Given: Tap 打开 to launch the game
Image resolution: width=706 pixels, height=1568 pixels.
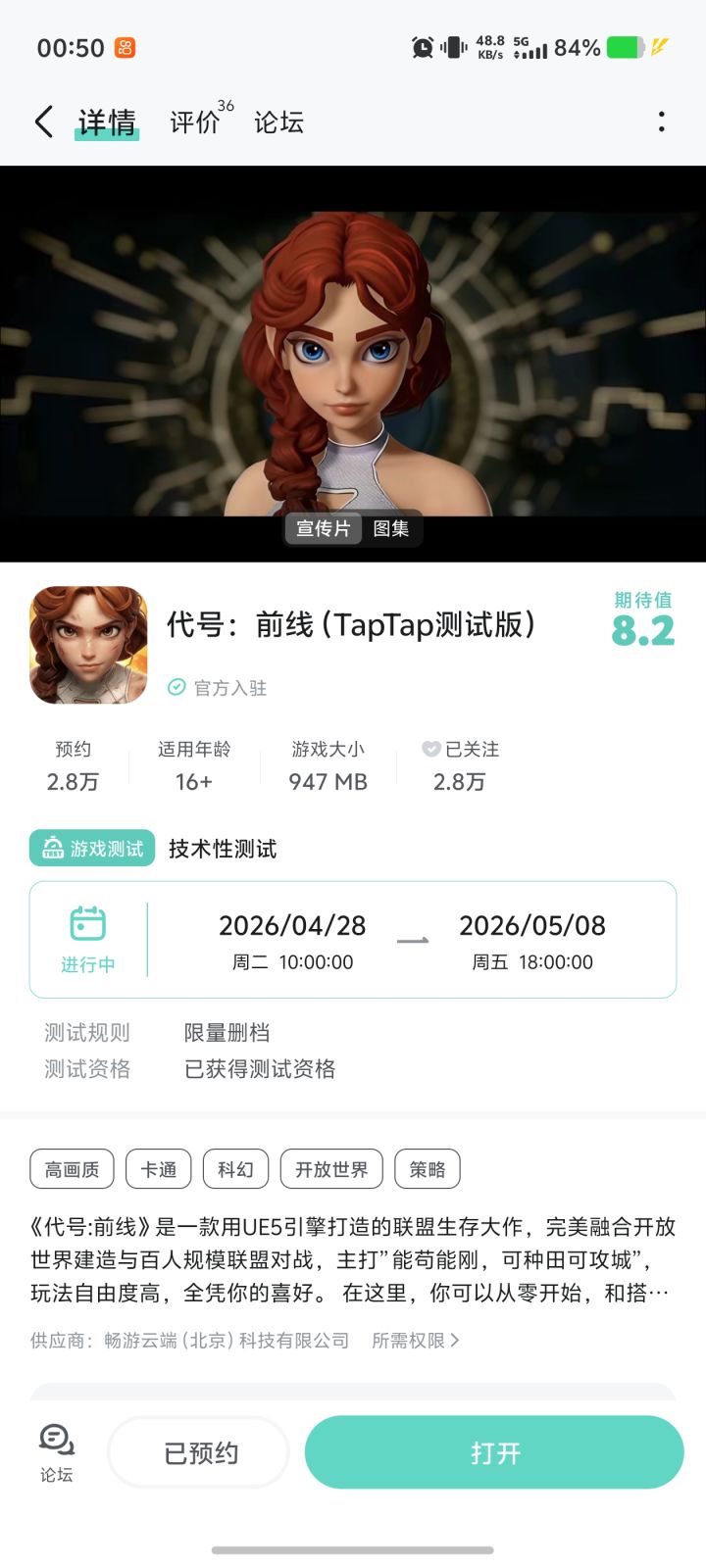Looking at the screenshot, I should point(493,1452).
